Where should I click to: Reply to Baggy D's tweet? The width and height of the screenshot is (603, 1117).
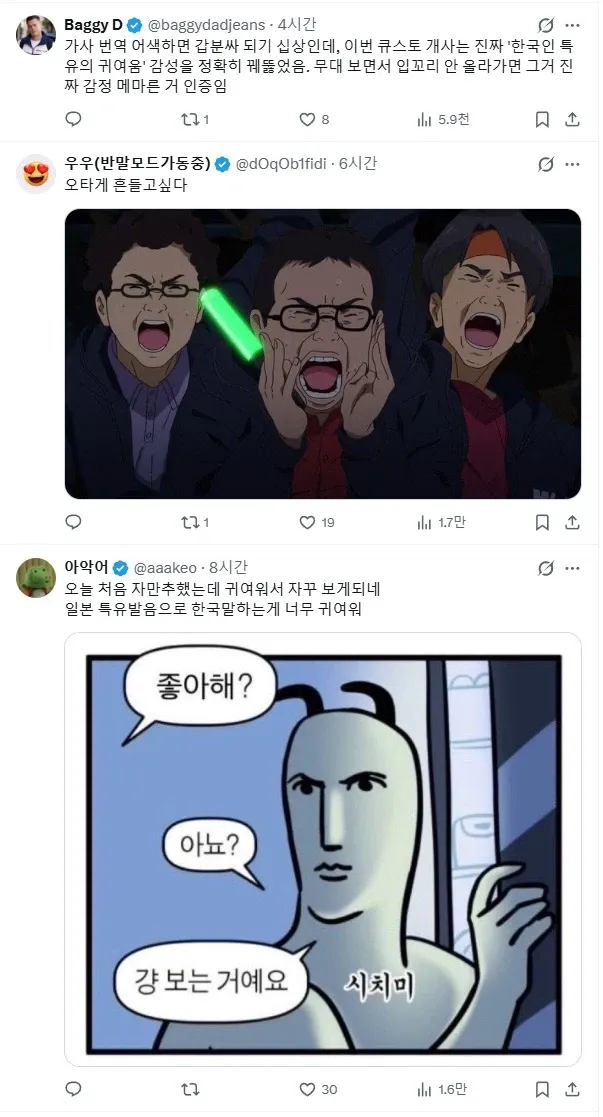(x=73, y=120)
